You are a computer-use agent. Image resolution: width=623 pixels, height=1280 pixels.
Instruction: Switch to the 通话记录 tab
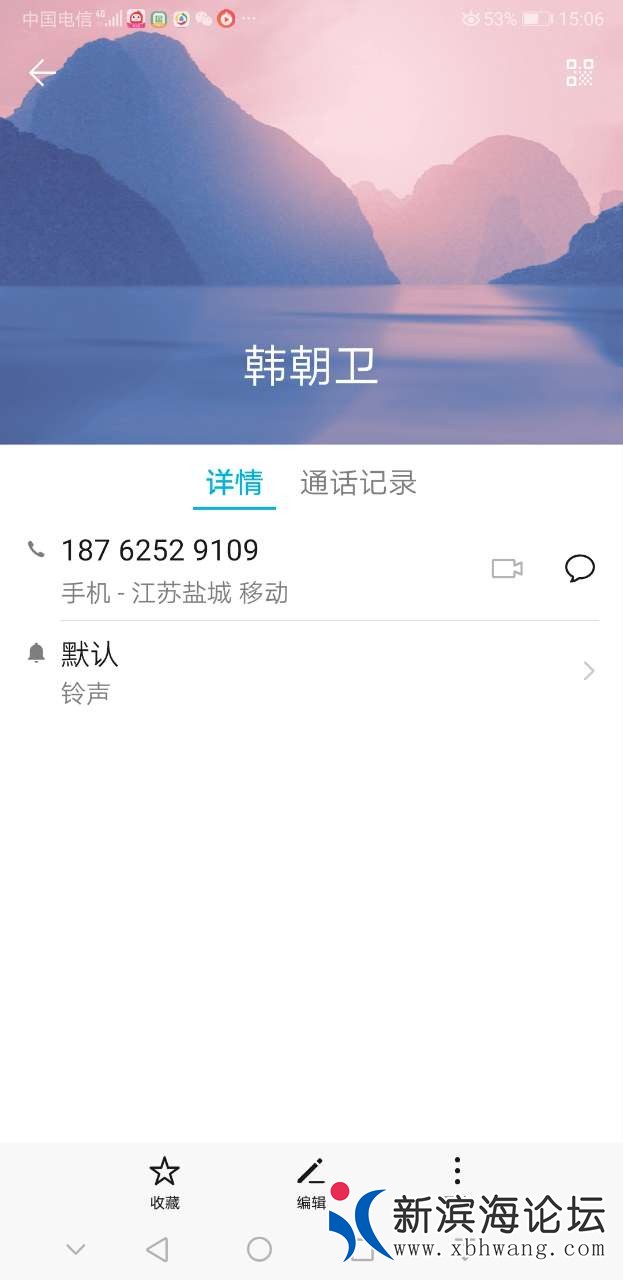point(358,483)
